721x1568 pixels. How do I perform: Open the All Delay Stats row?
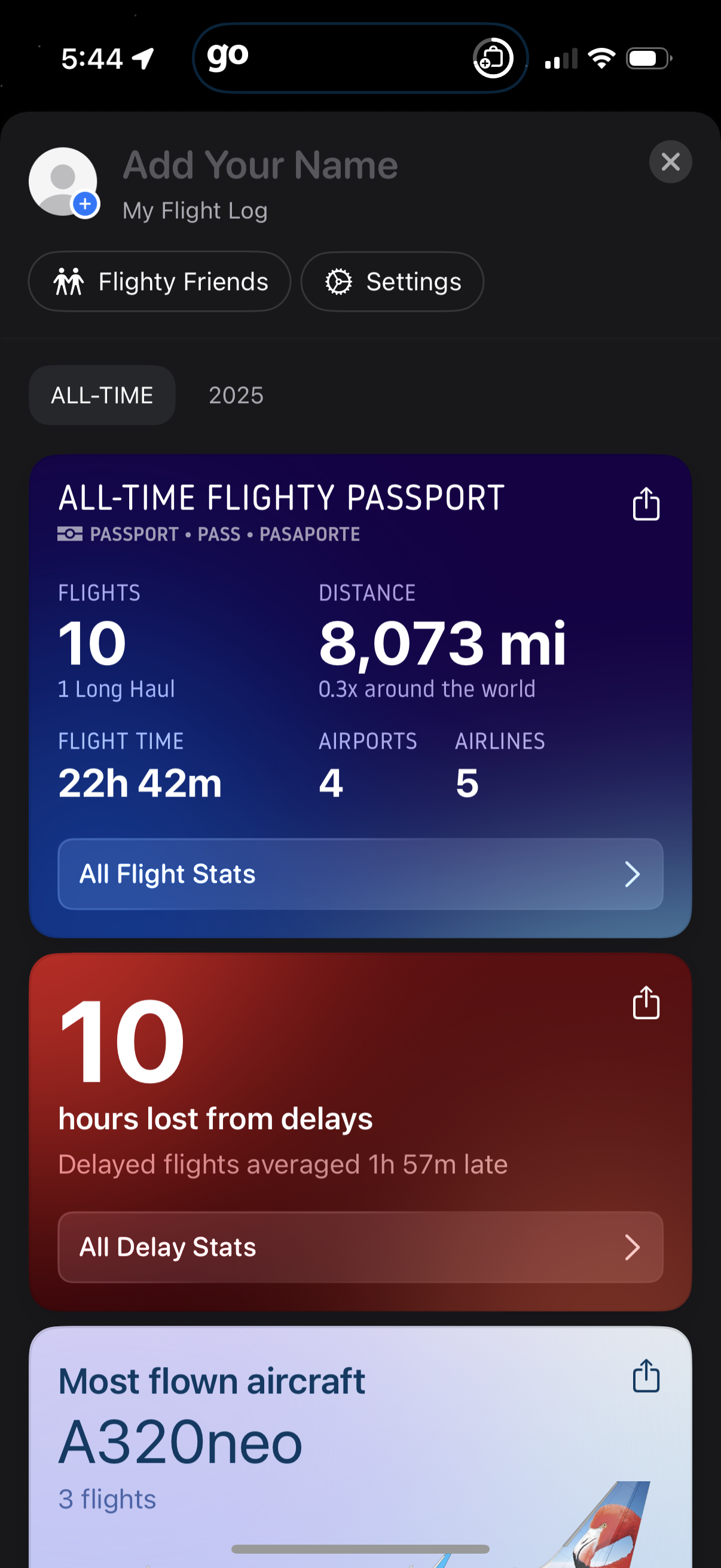tap(360, 1247)
